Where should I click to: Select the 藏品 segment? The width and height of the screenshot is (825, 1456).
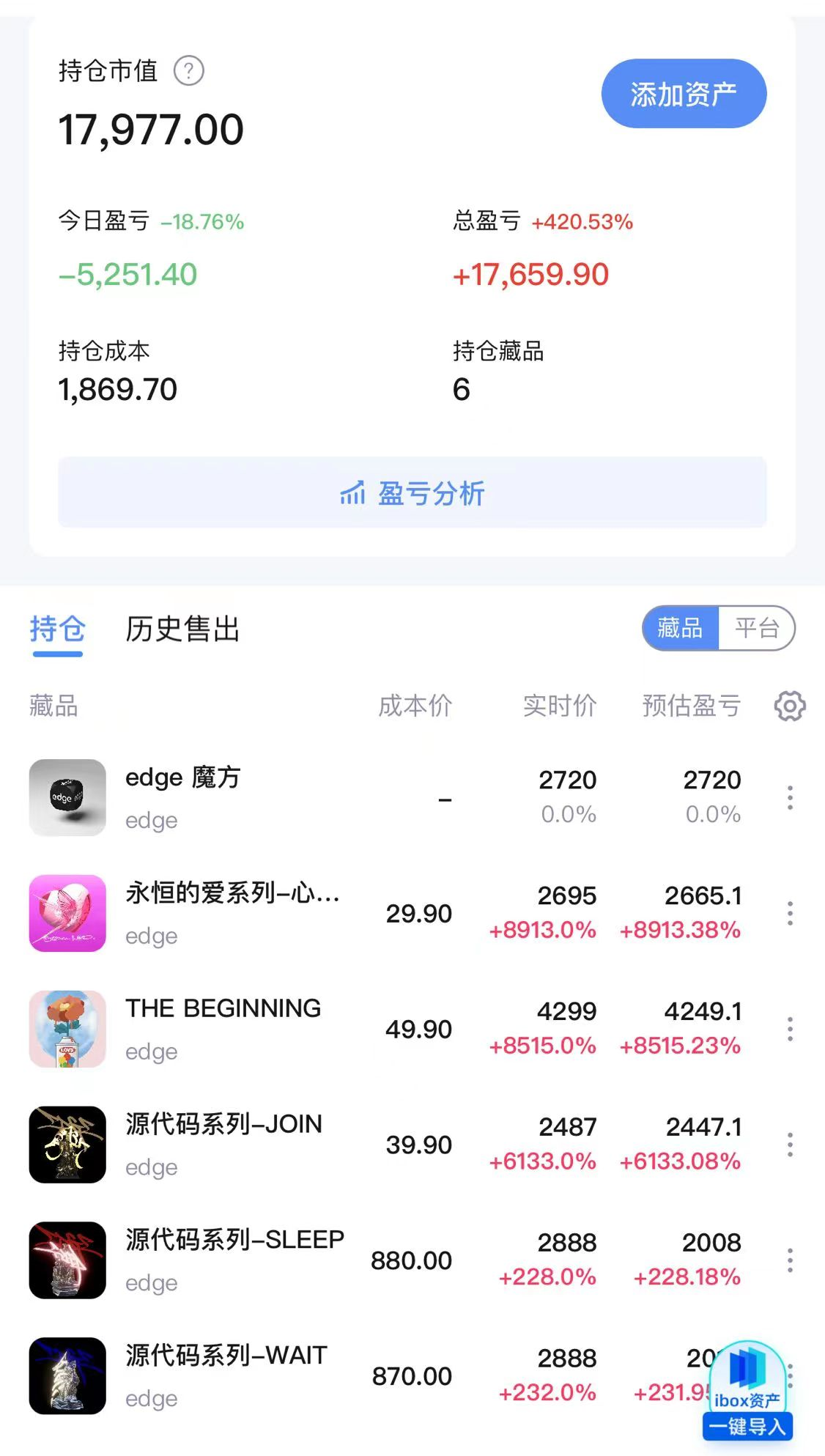pos(681,628)
